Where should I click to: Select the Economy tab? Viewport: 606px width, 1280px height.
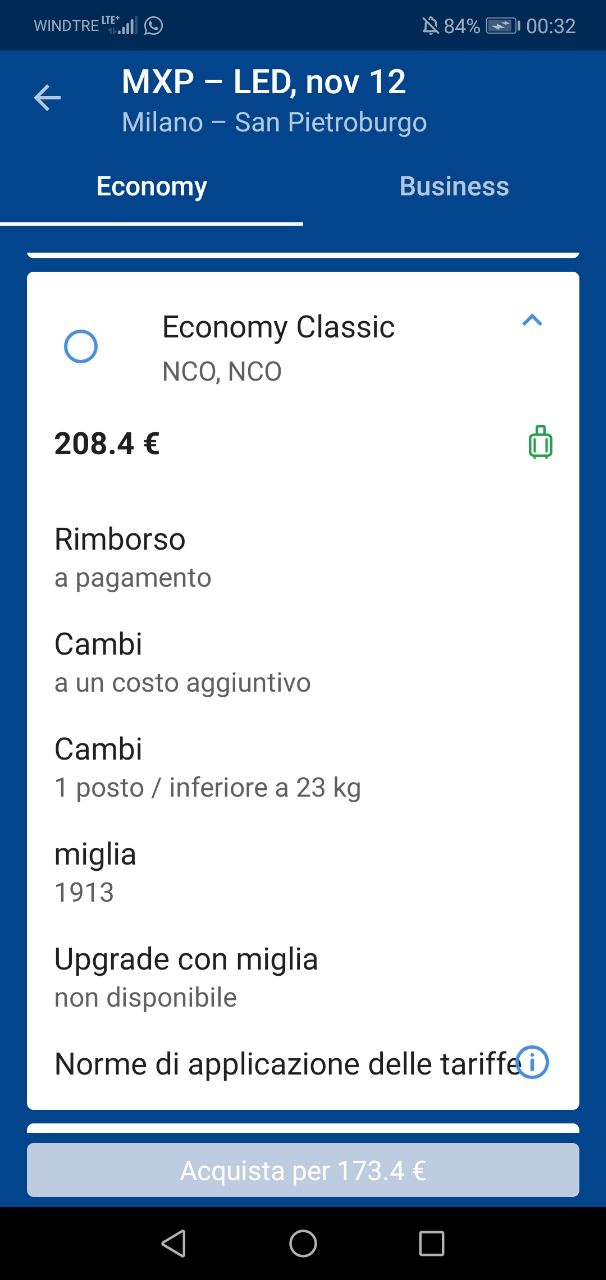click(151, 186)
